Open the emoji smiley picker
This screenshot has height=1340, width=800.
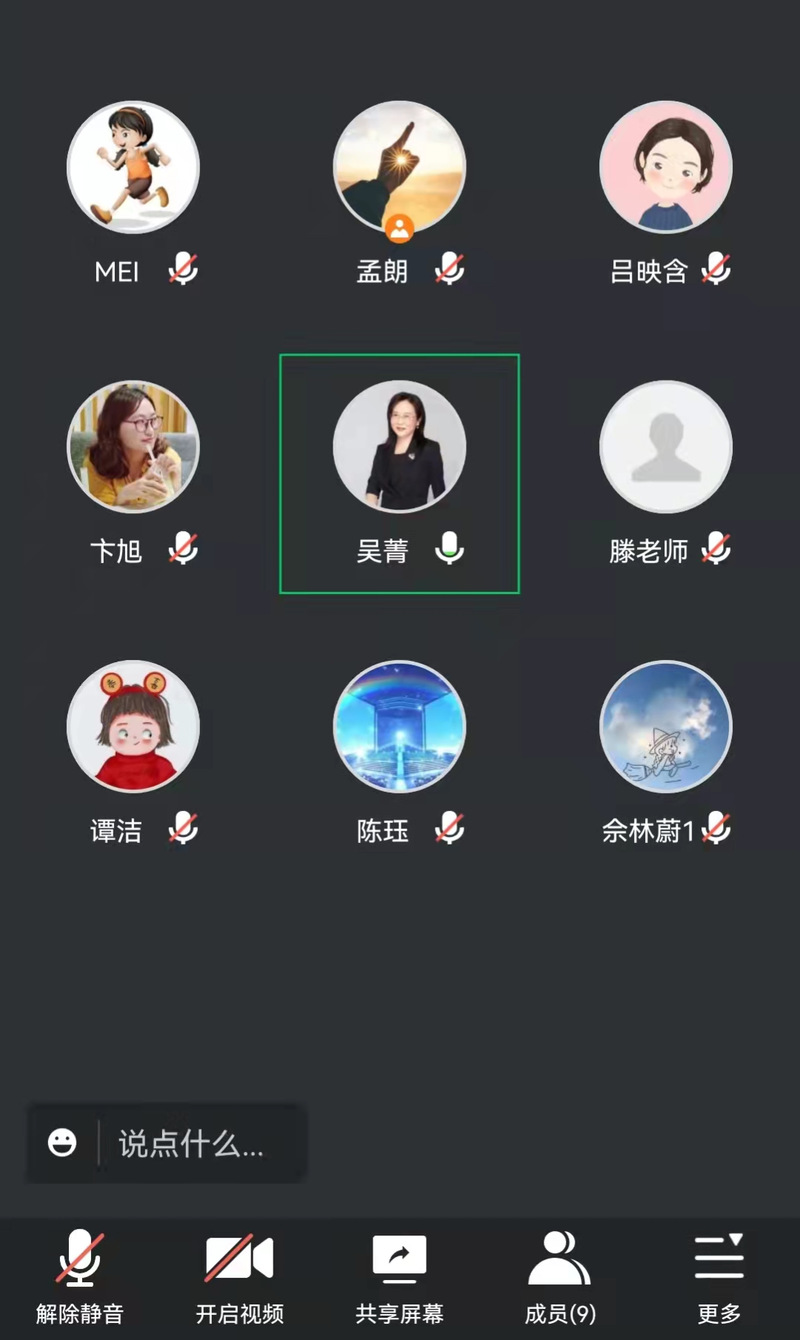click(x=62, y=1143)
